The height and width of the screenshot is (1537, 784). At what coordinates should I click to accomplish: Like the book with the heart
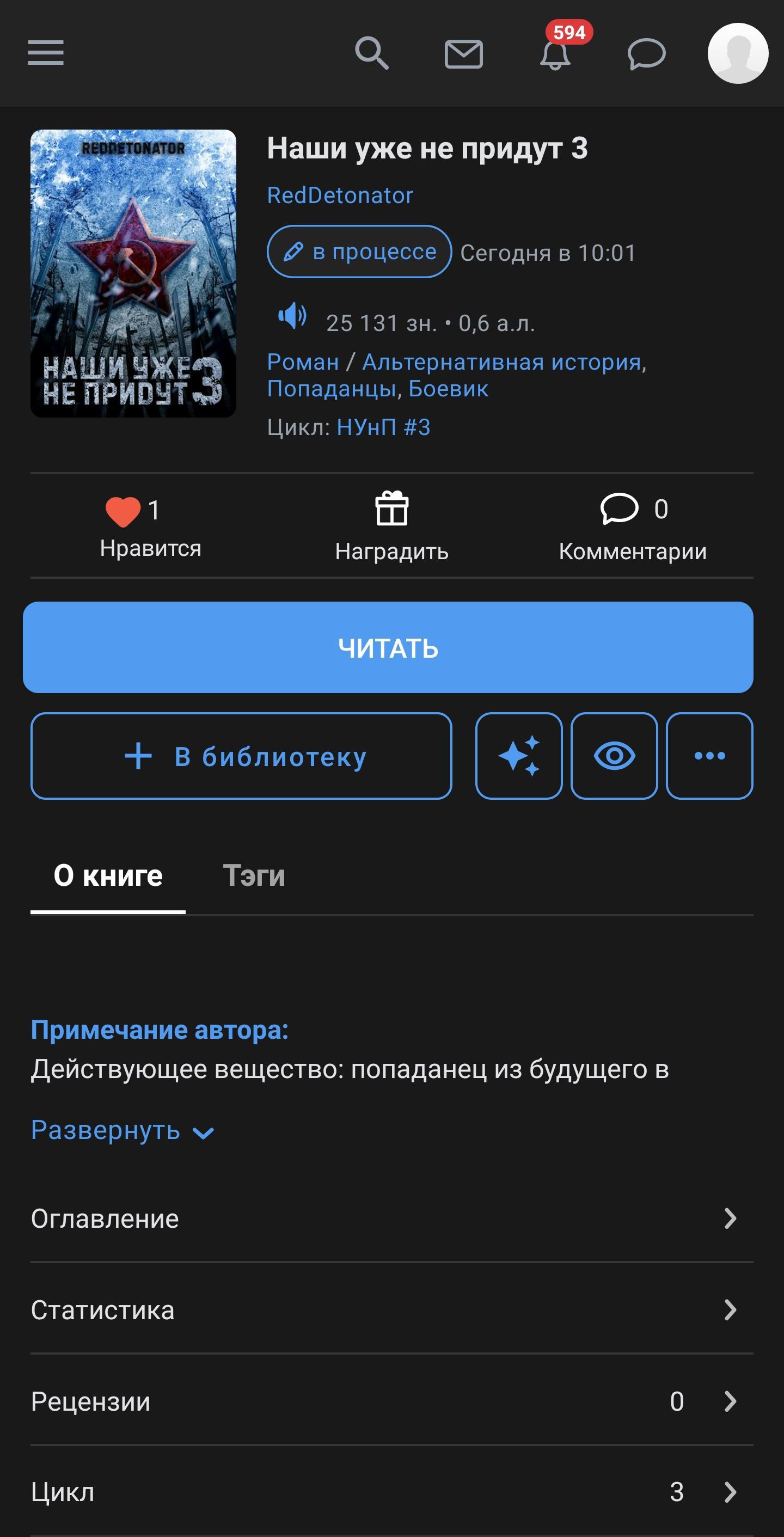[x=124, y=511]
